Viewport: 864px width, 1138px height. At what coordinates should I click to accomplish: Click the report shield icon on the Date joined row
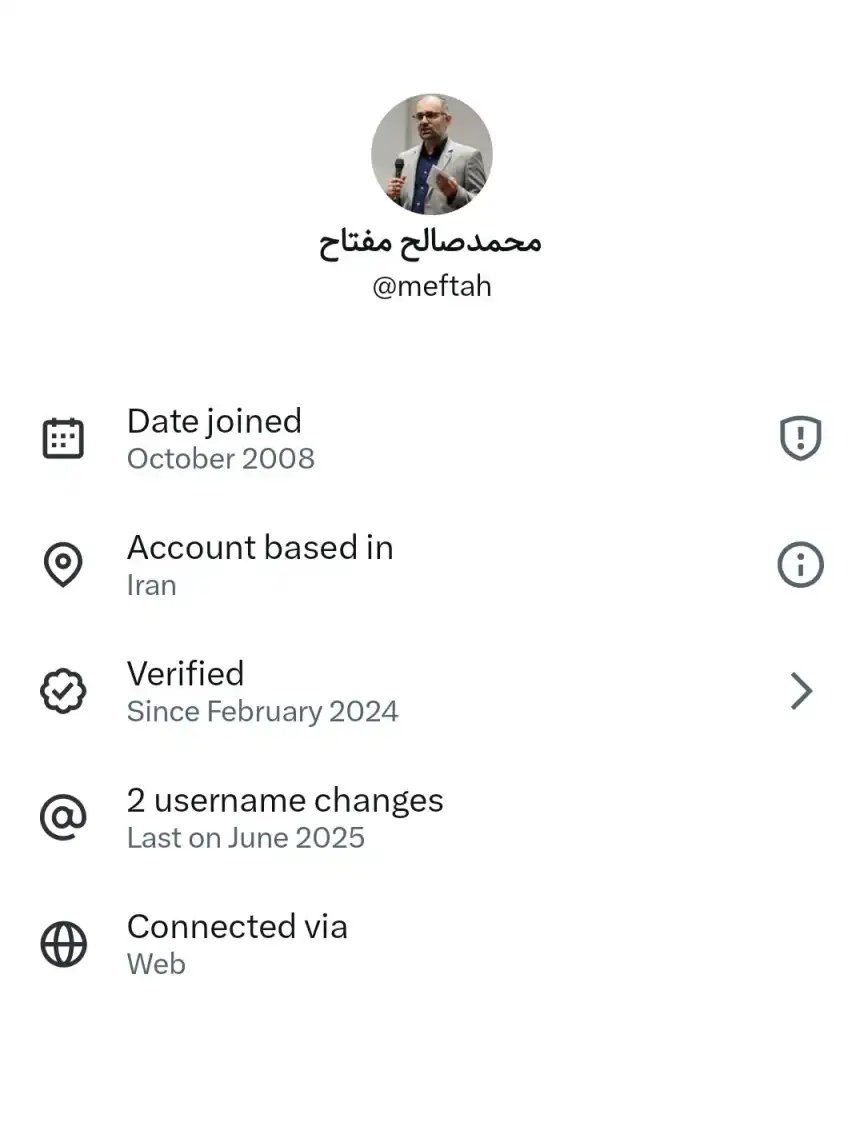tap(799, 437)
